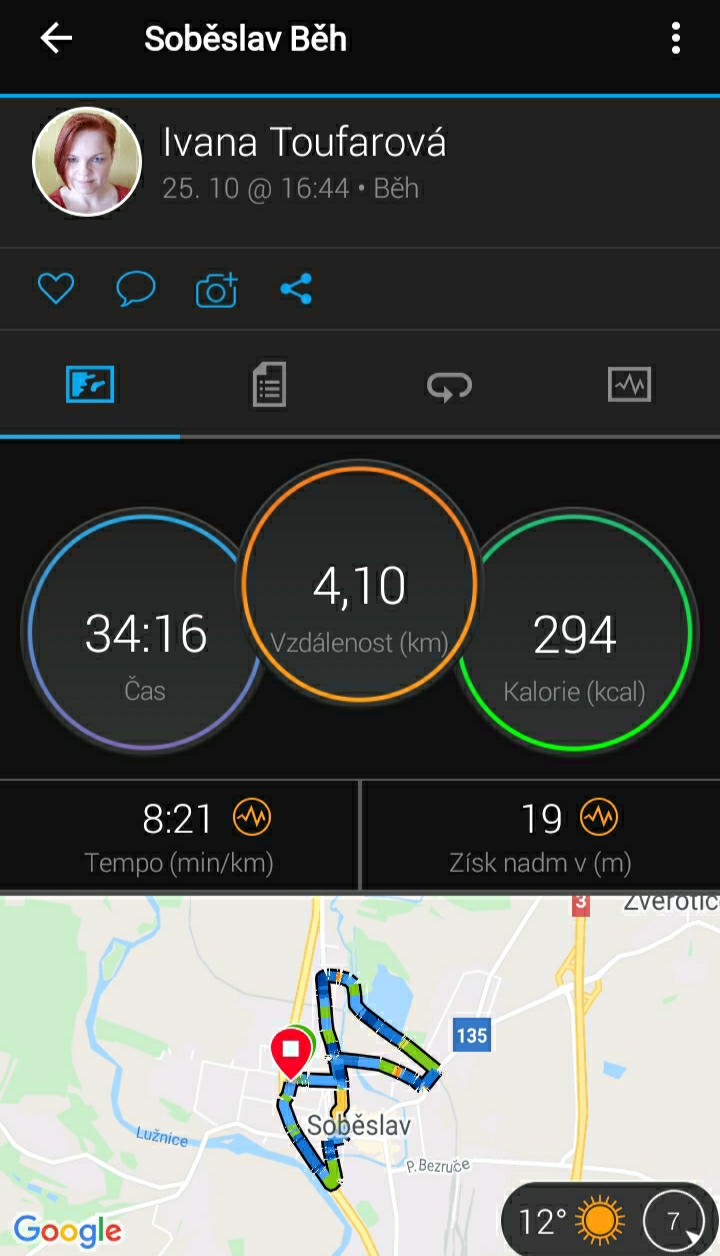Switch to the charts tab

click(x=629, y=385)
